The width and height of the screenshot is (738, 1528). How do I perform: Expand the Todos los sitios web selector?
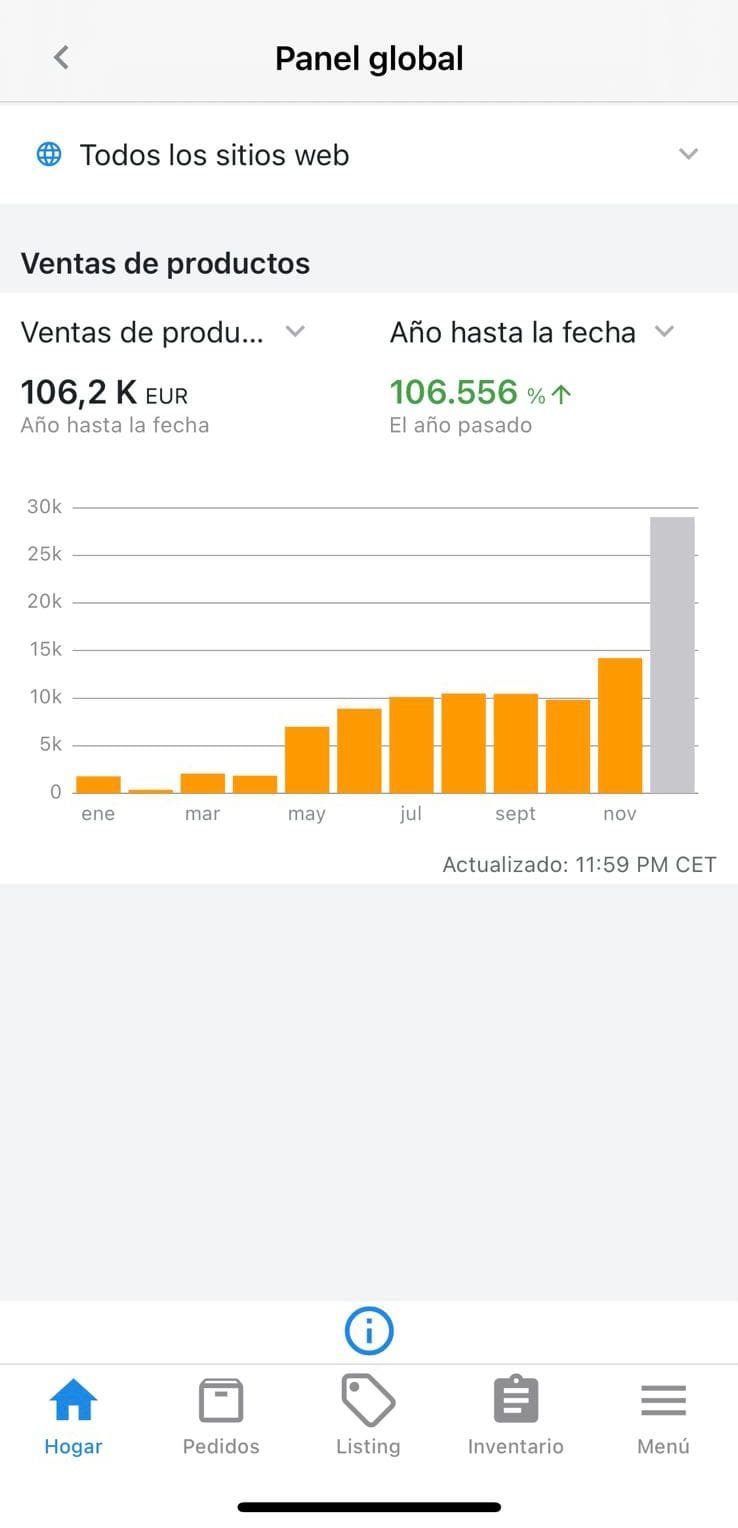coord(368,155)
